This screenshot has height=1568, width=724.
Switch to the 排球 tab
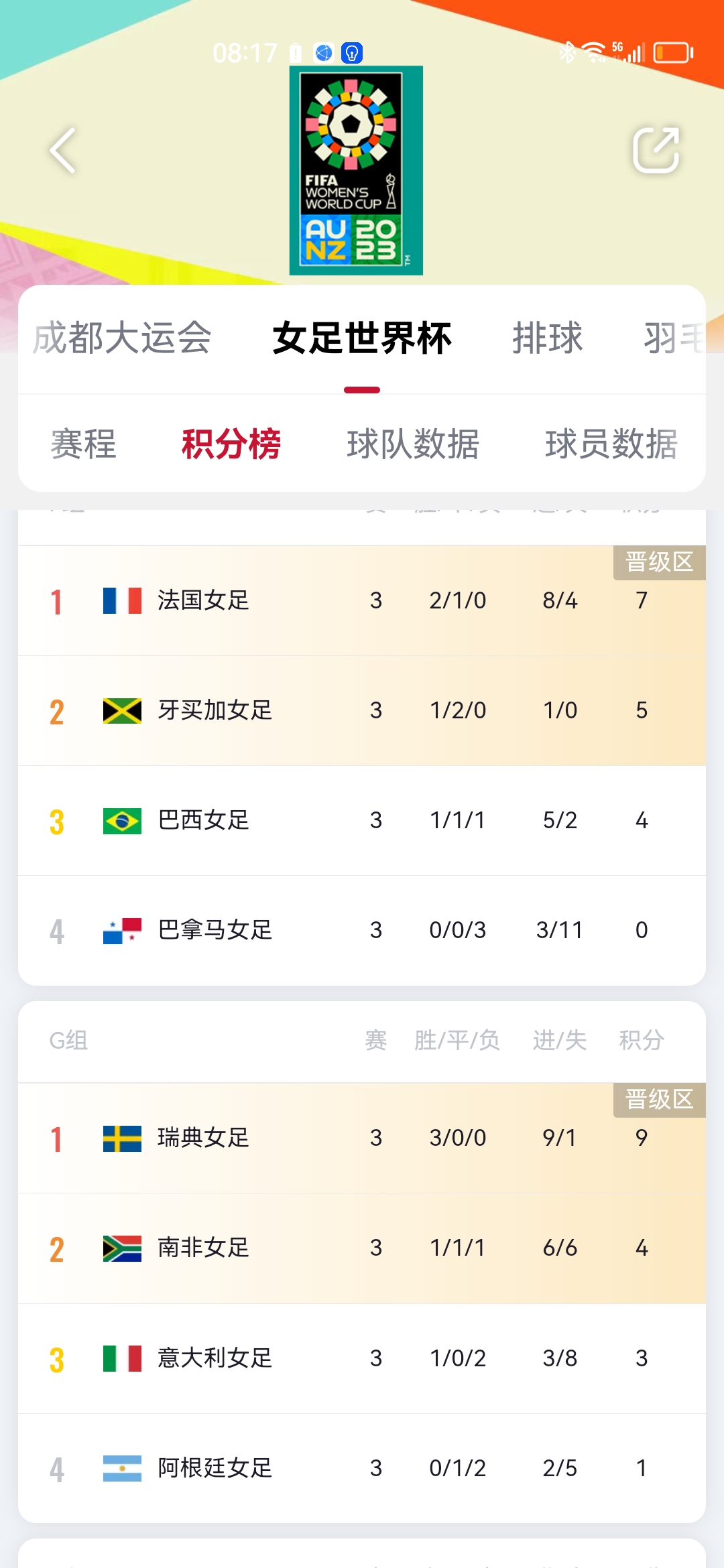(x=547, y=338)
